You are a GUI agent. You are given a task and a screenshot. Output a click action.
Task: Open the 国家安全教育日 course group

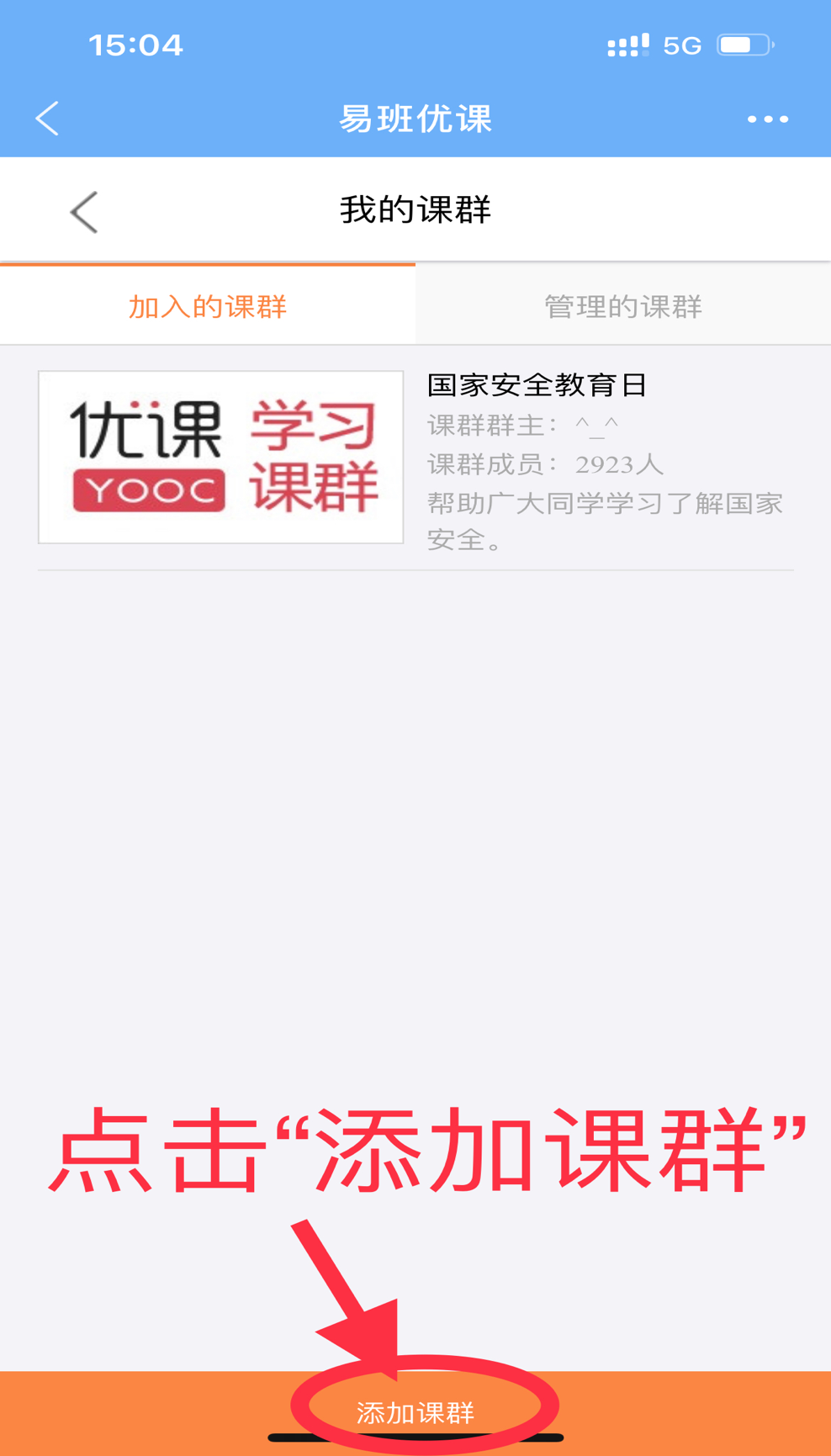pyautogui.click(x=537, y=385)
